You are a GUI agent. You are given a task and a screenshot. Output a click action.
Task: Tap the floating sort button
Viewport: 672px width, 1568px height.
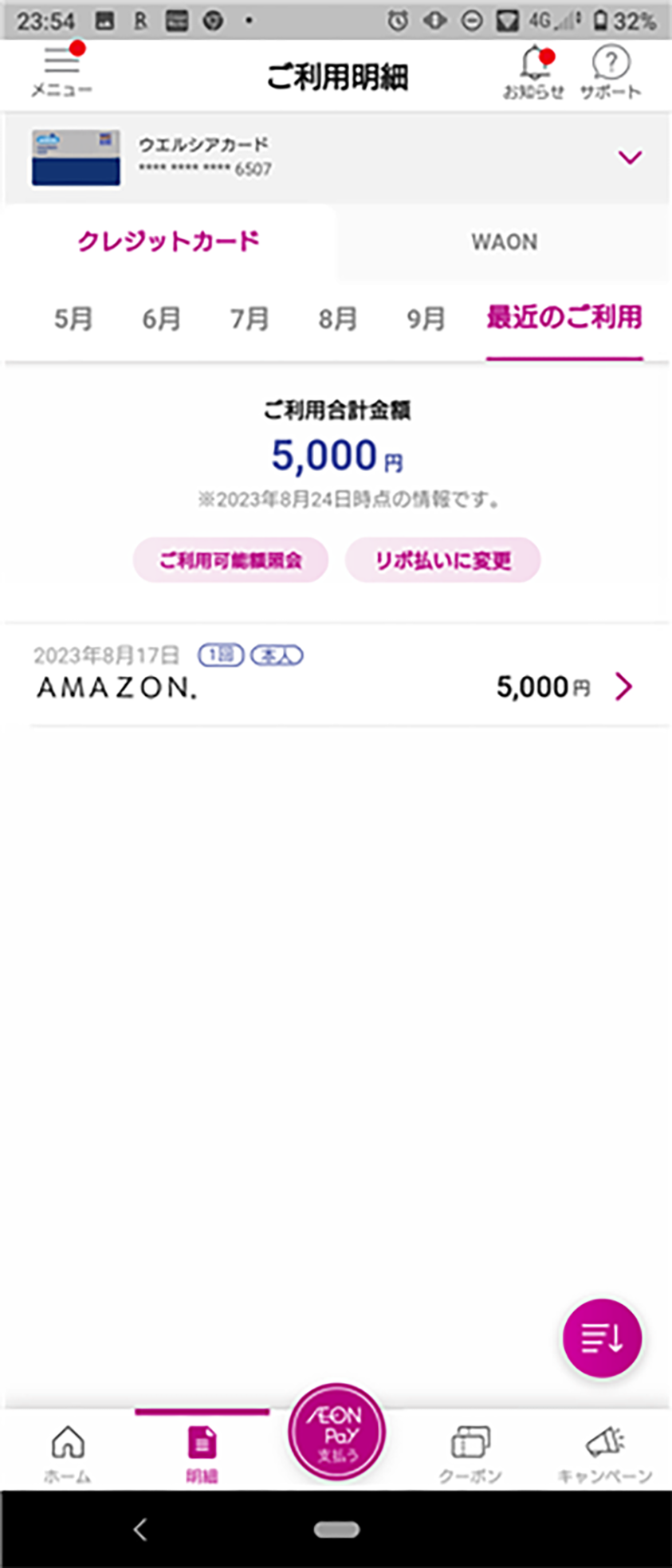[602, 1338]
